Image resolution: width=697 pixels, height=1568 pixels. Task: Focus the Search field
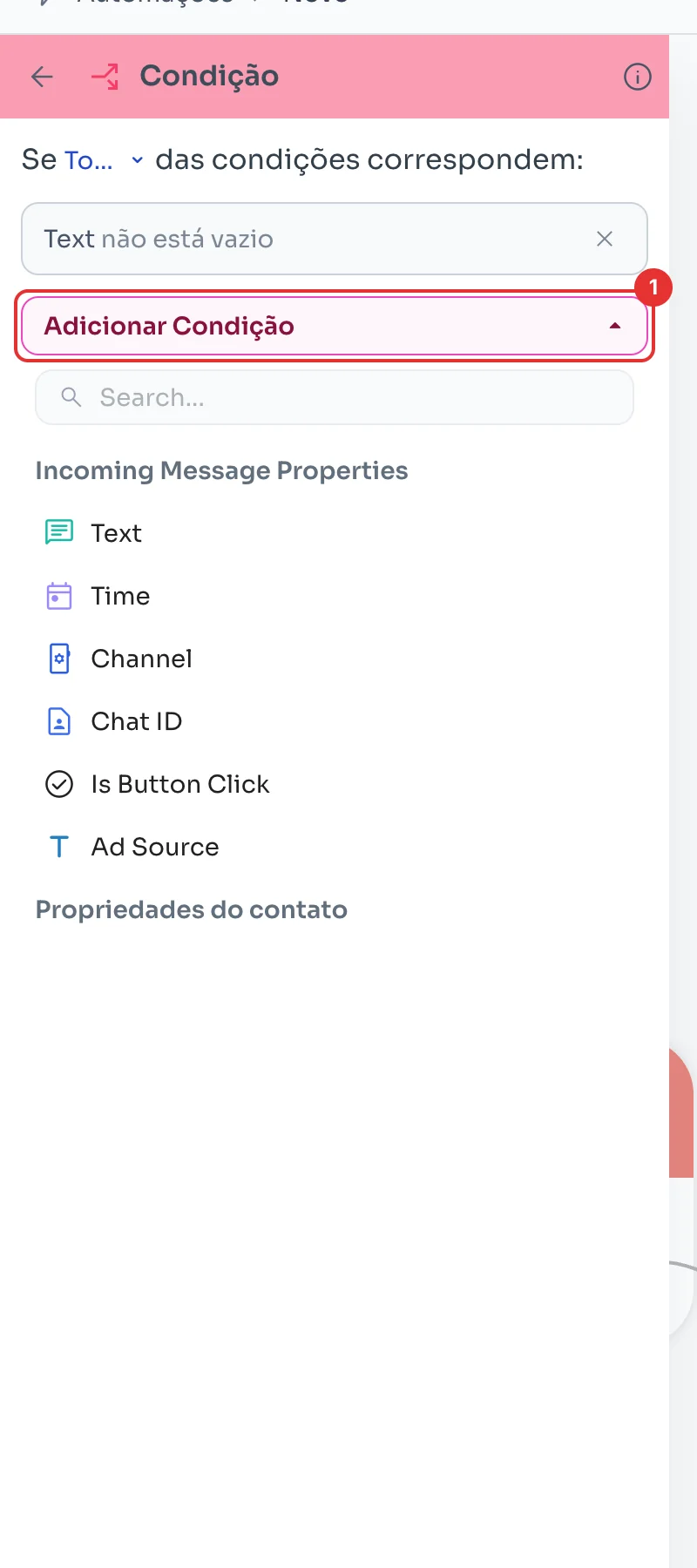pyautogui.click(x=335, y=397)
